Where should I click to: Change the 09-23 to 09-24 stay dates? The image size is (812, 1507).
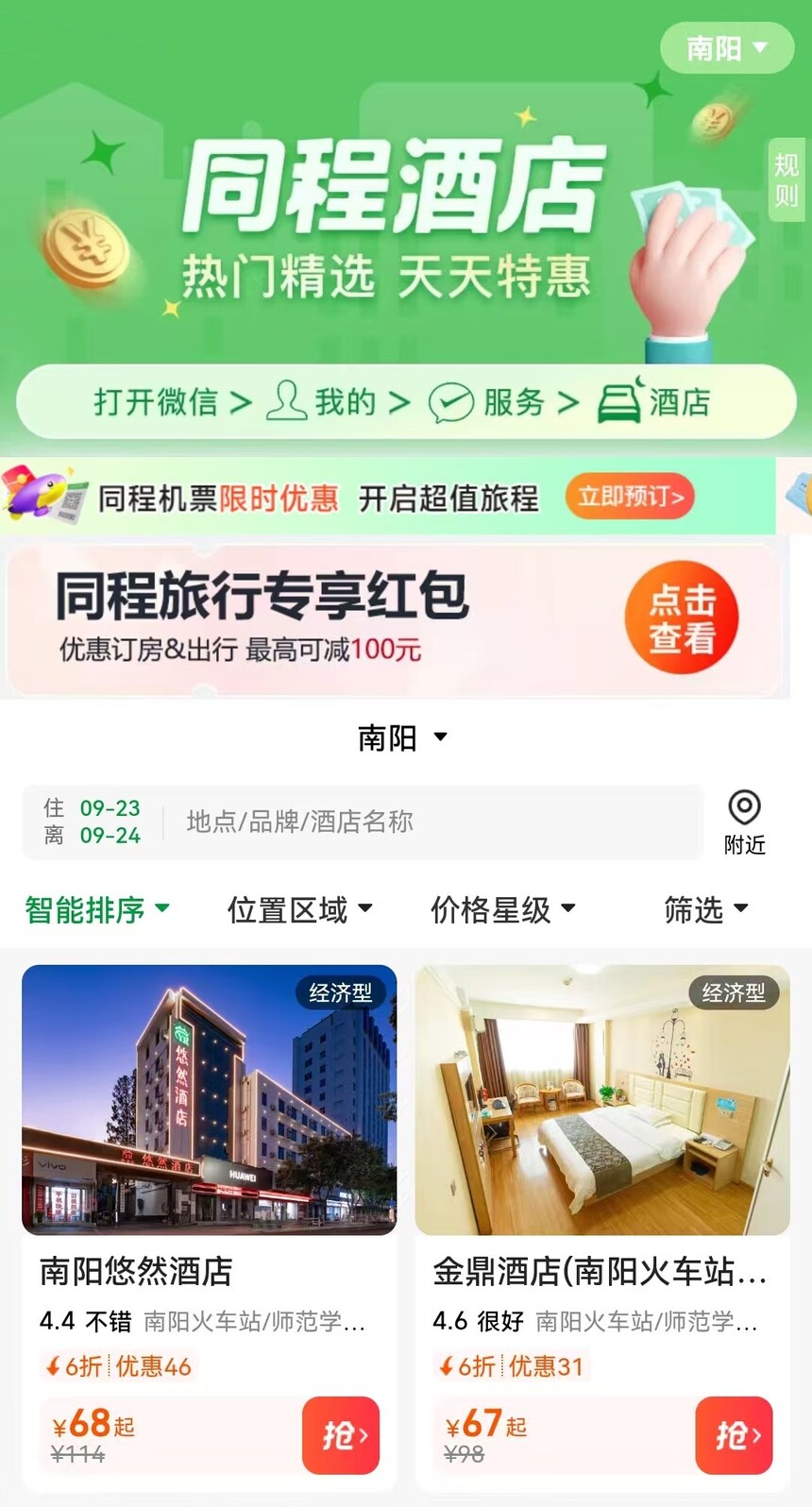tap(93, 821)
